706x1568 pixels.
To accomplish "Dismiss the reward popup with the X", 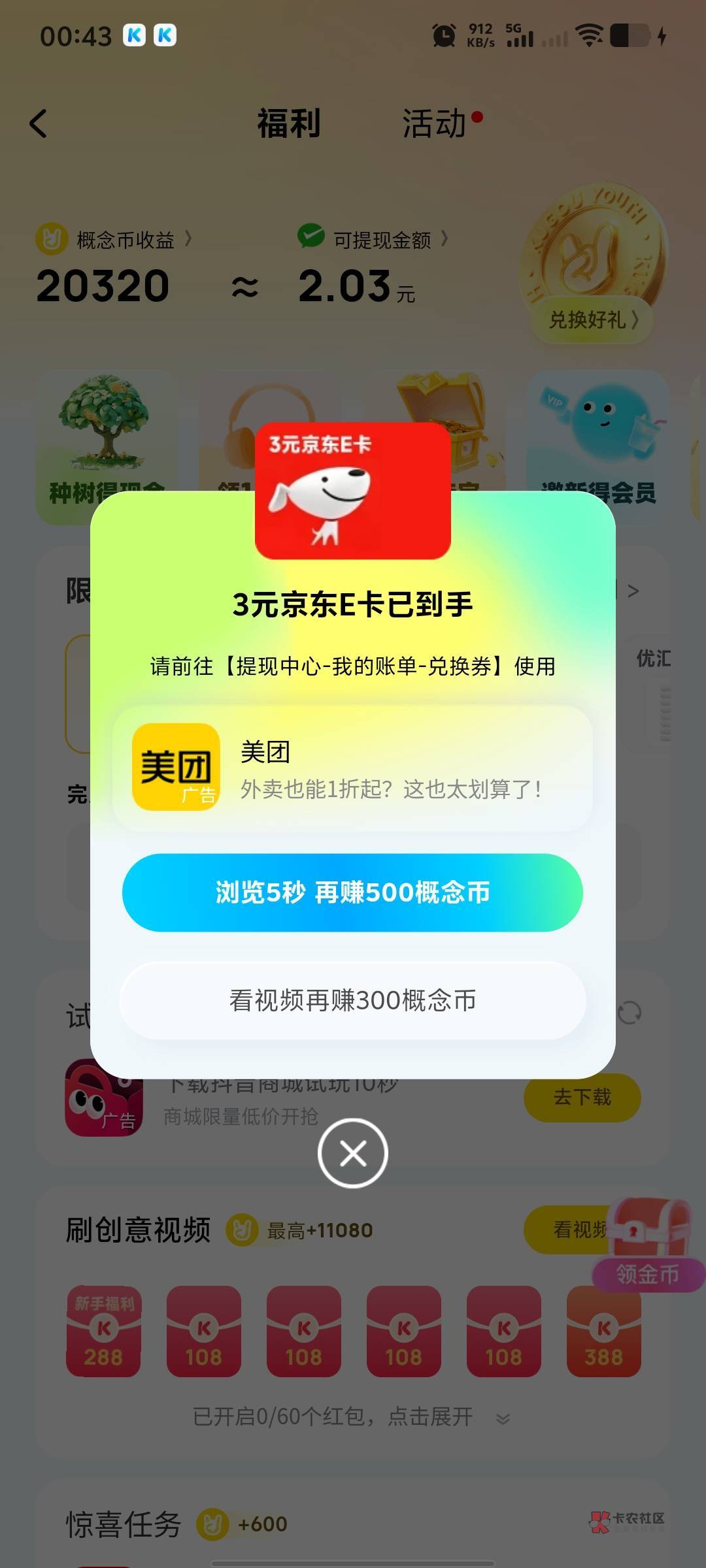I will tap(353, 1153).
